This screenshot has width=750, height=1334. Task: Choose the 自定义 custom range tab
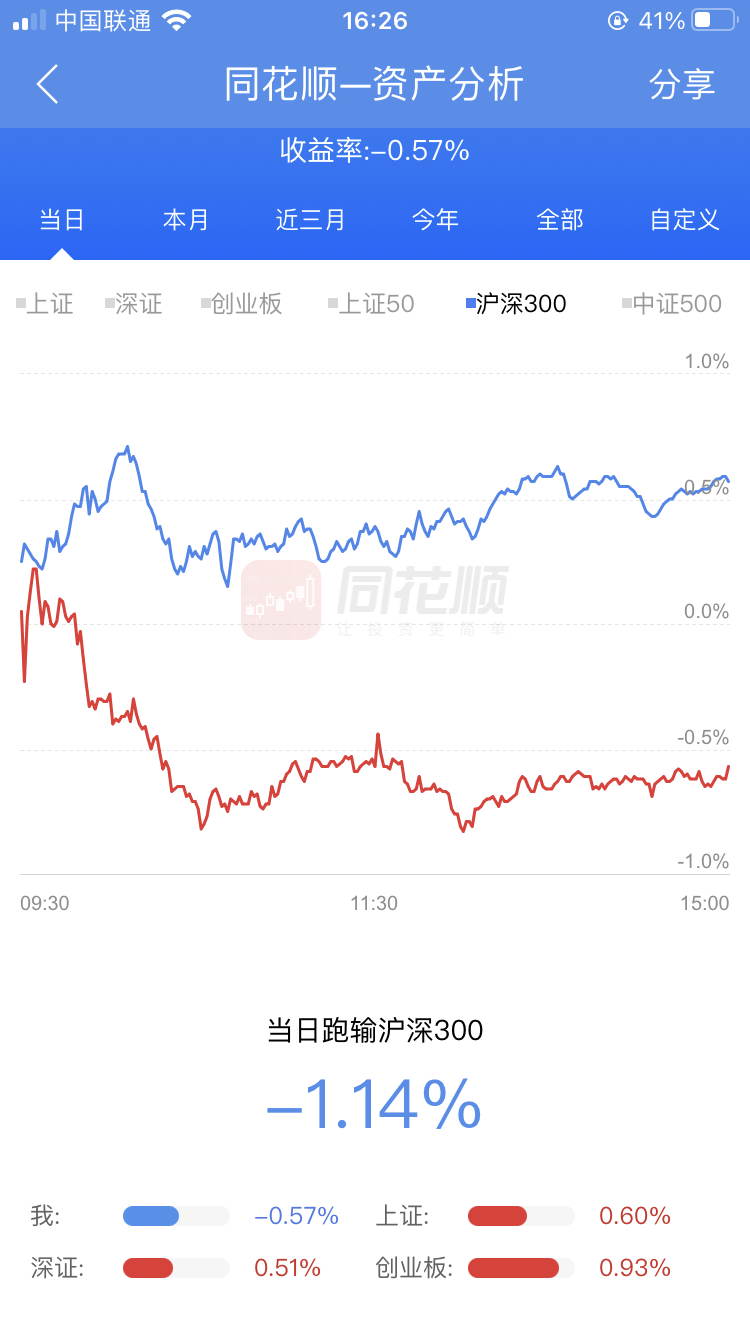point(685,220)
